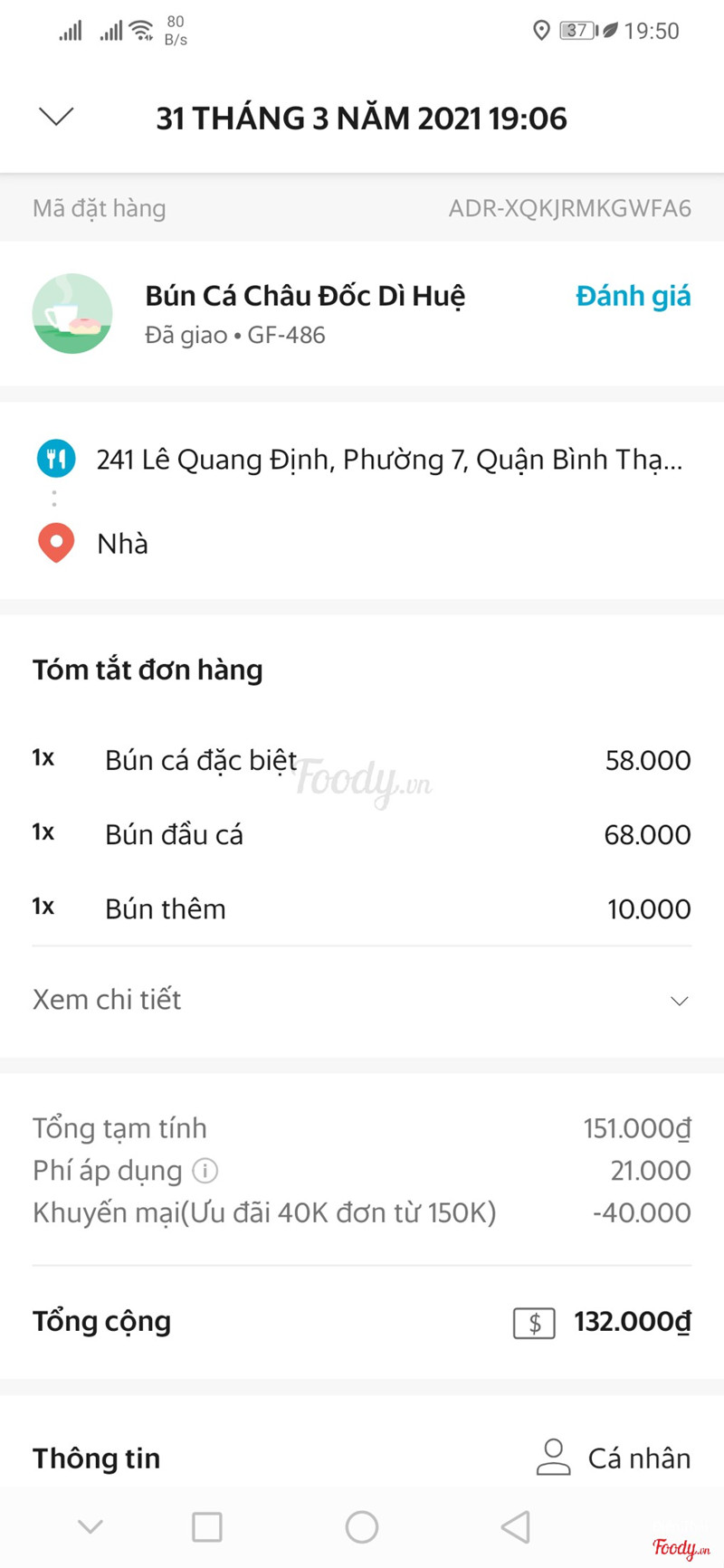Open Bún Cá Châu Đốc Dì Huệ restaurant
The image size is (724, 1568).
[305, 296]
